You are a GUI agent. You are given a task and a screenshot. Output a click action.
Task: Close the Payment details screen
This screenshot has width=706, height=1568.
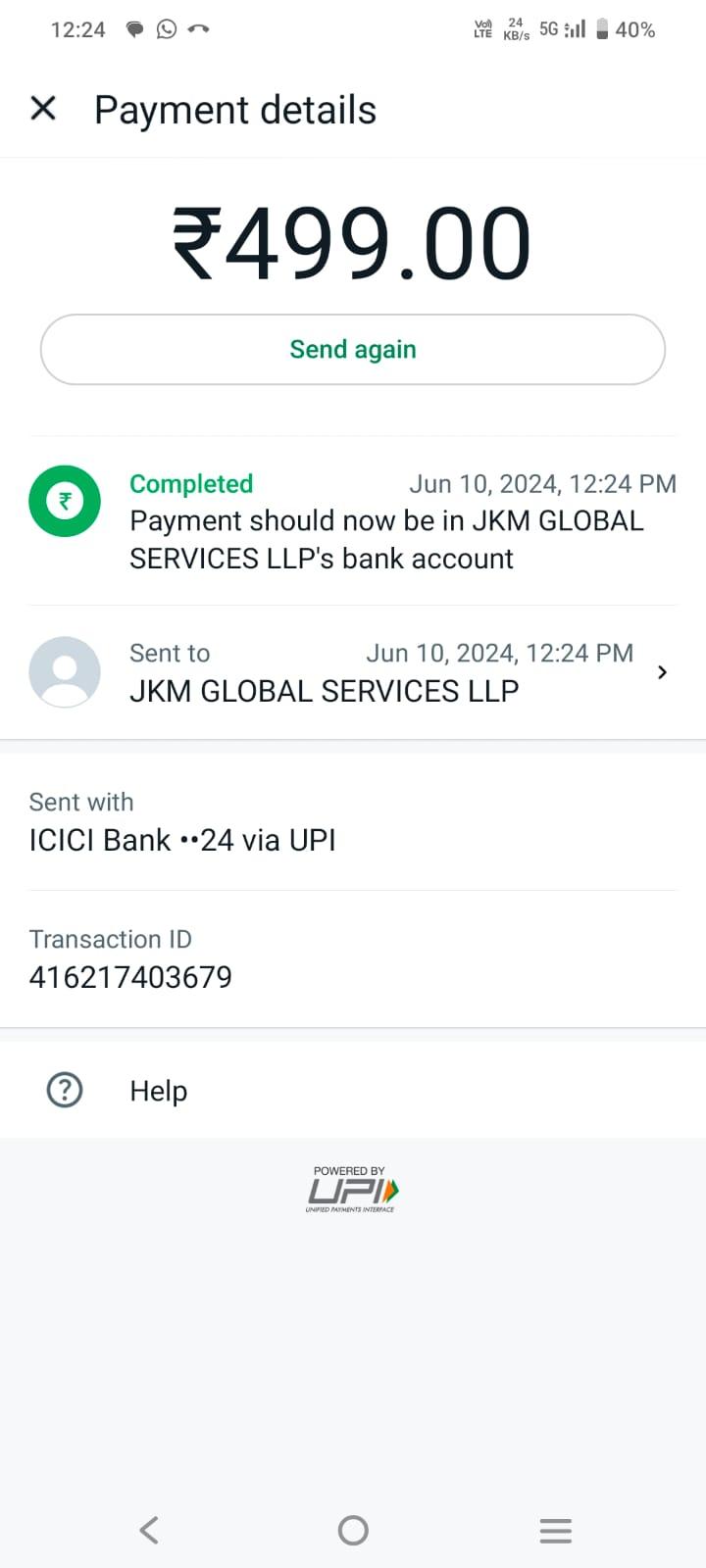click(43, 109)
